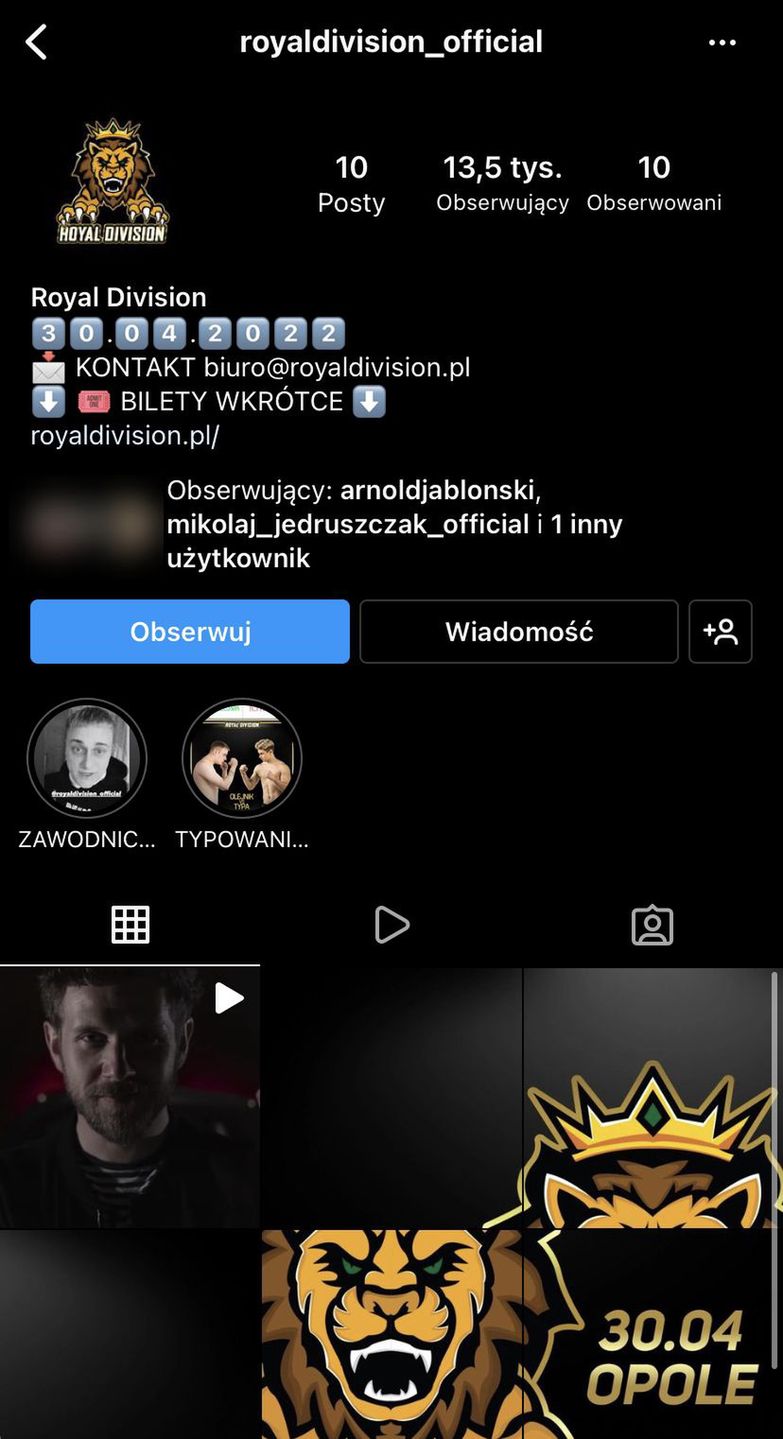Tap the Obserwuj follow button
Image resolution: width=783 pixels, height=1439 pixels.
pyautogui.click(x=190, y=631)
